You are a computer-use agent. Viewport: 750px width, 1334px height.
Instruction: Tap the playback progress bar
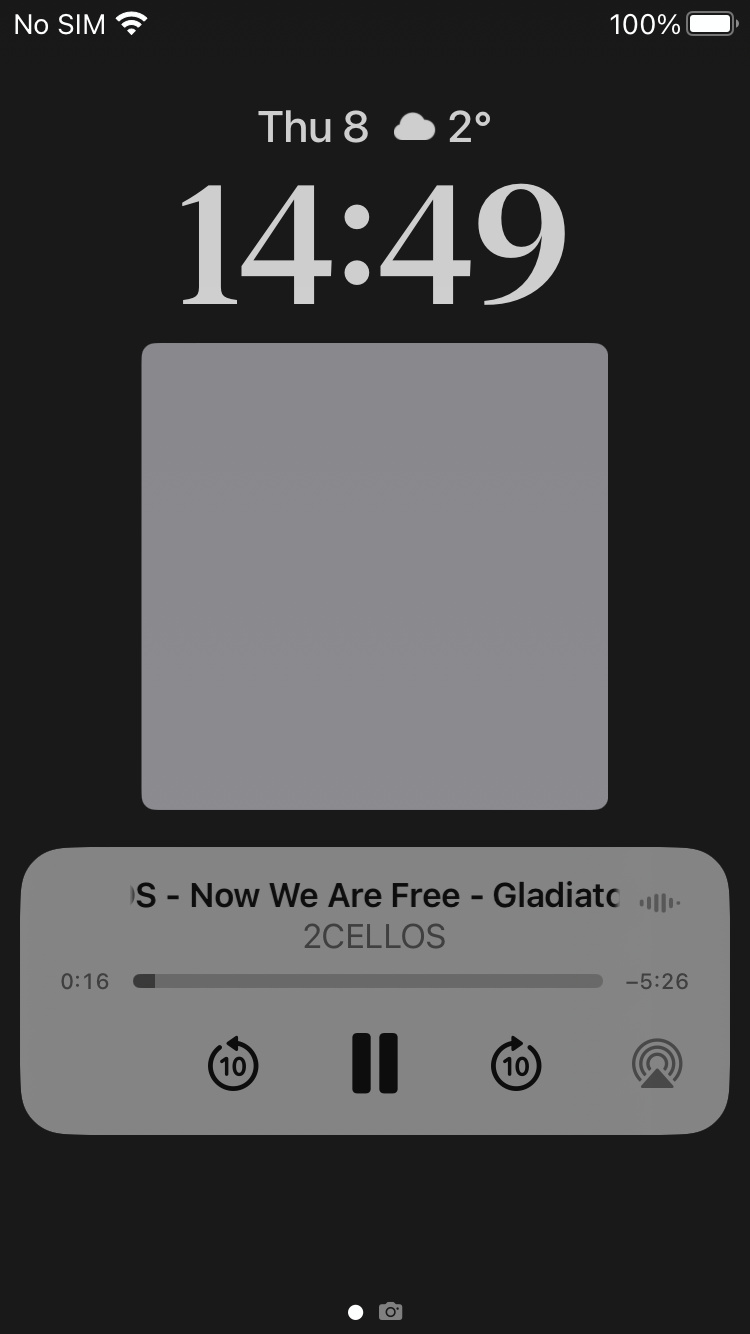pyautogui.click(x=368, y=981)
